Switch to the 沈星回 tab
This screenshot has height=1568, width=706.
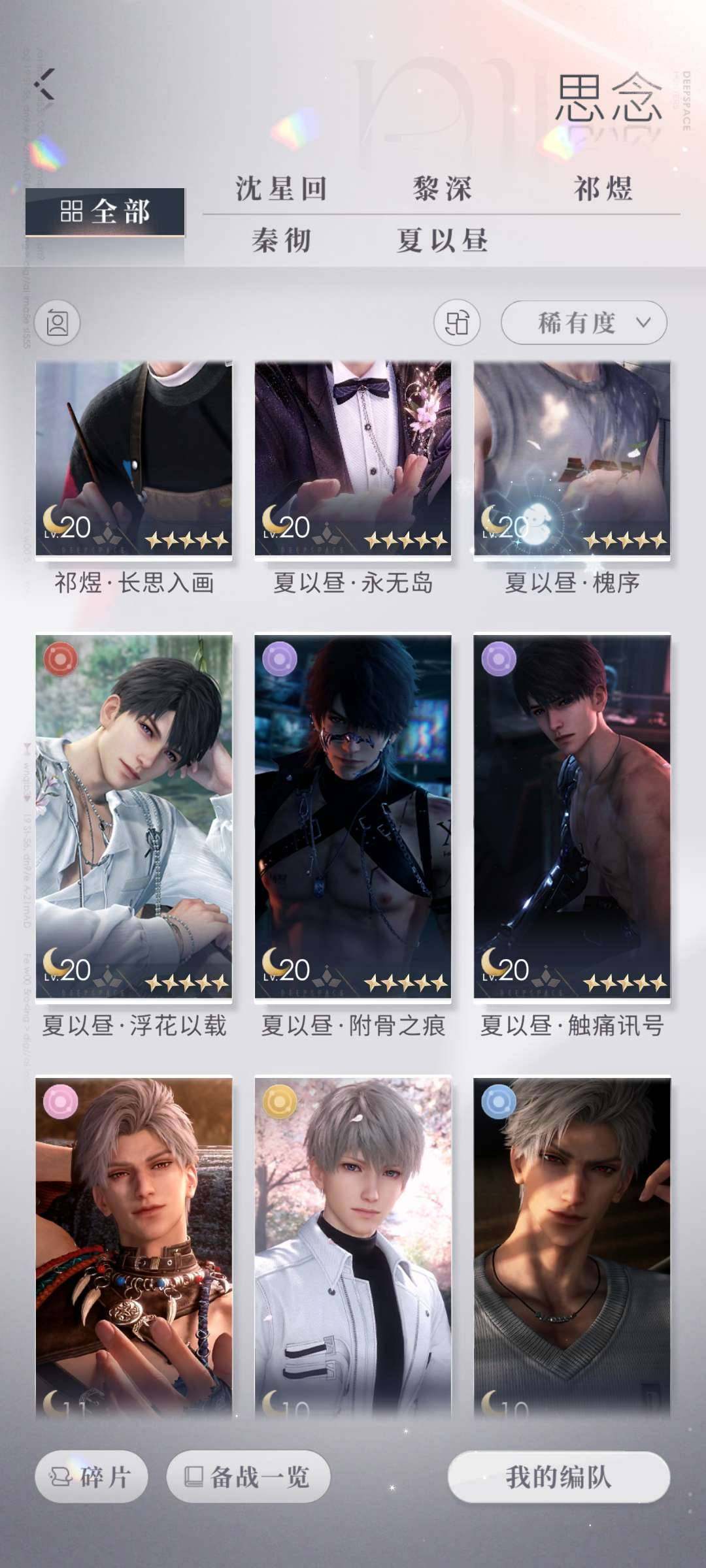281,189
